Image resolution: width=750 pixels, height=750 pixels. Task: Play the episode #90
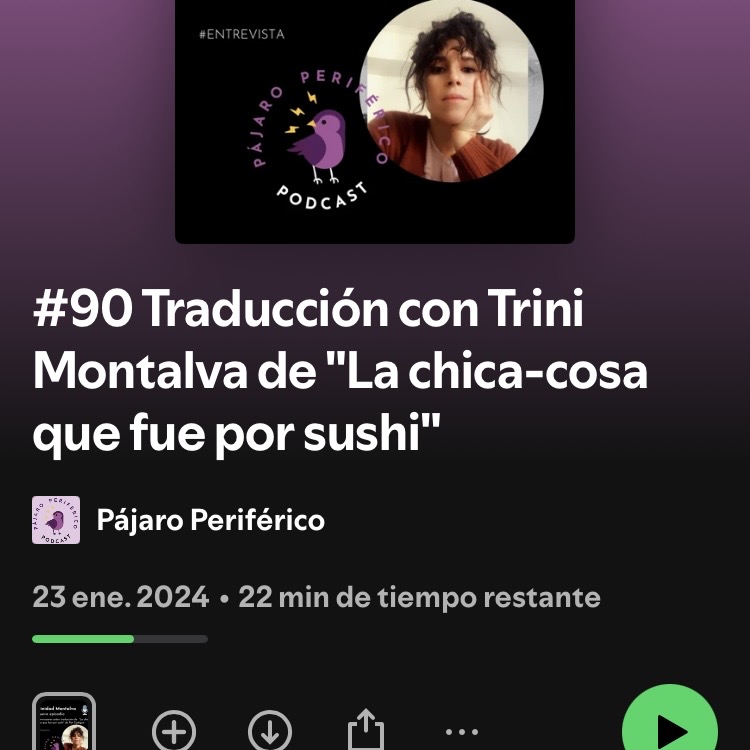pos(669,728)
